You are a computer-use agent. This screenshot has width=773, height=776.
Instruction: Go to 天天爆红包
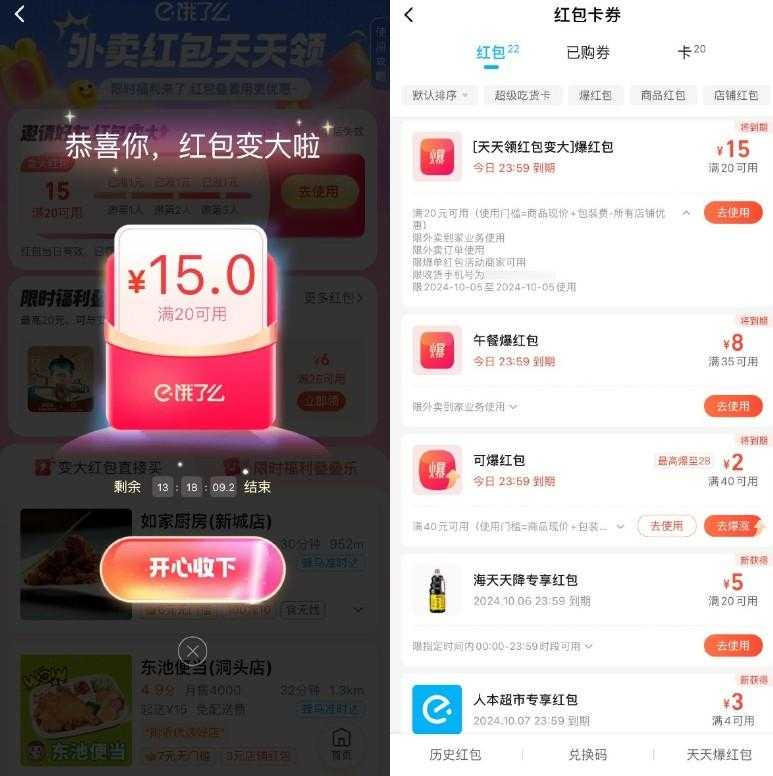click(x=718, y=755)
